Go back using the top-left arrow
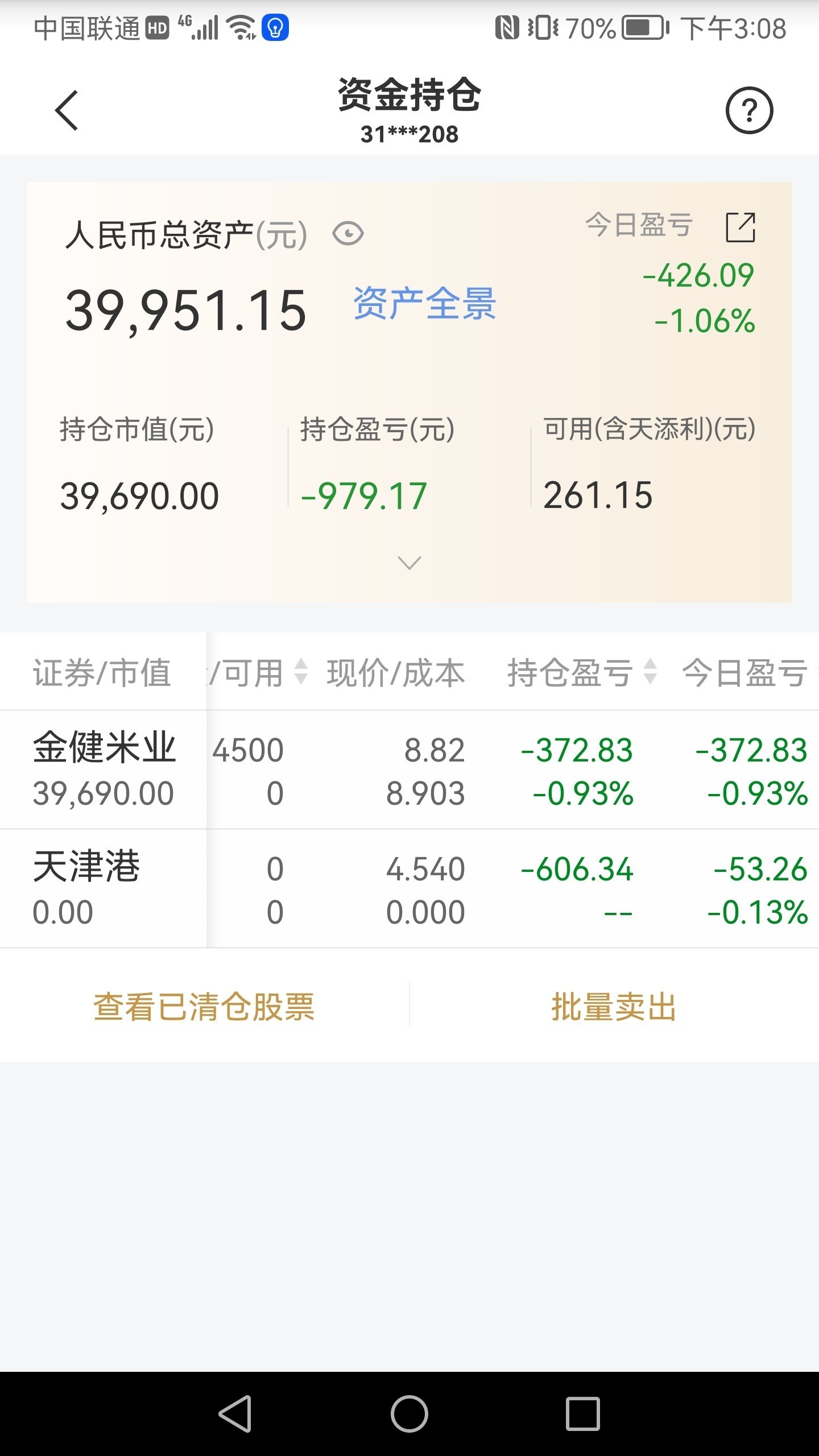The height and width of the screenshot is (1456, 819). coord(67,110)
